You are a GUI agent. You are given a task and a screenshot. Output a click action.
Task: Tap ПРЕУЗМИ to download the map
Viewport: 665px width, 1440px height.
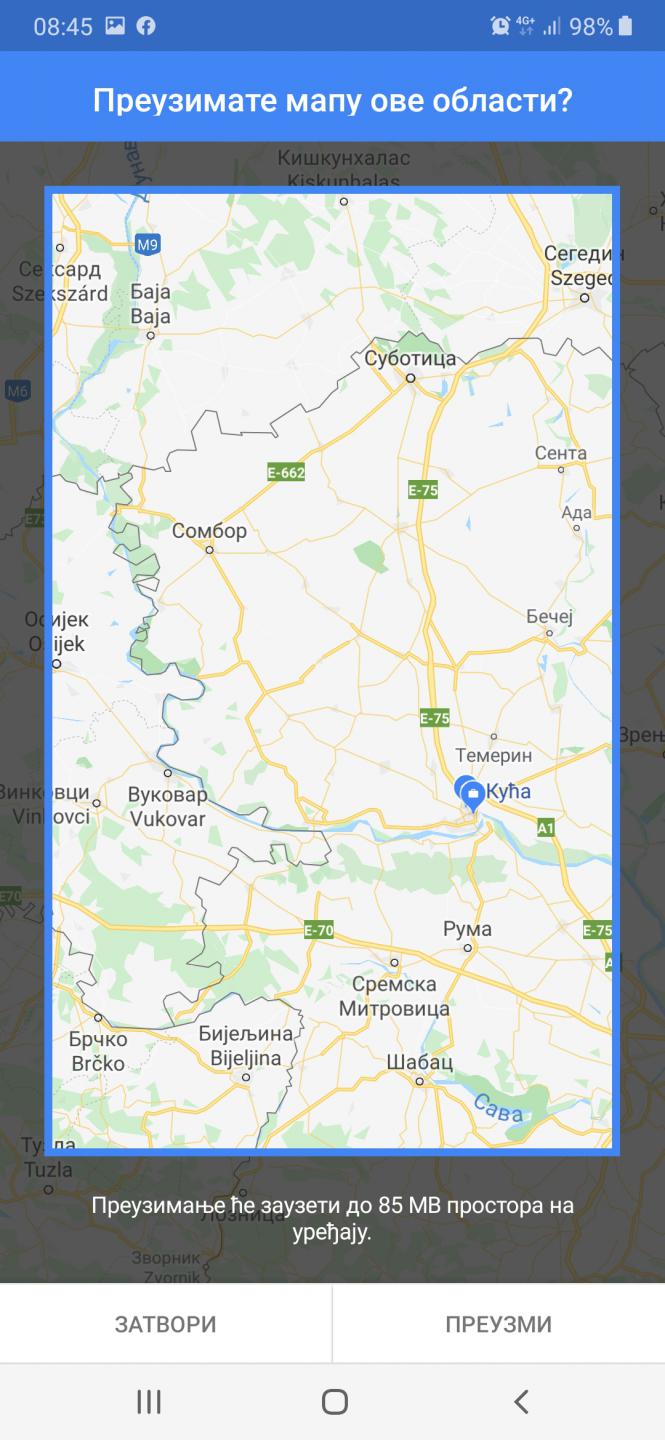(499, 1324)
